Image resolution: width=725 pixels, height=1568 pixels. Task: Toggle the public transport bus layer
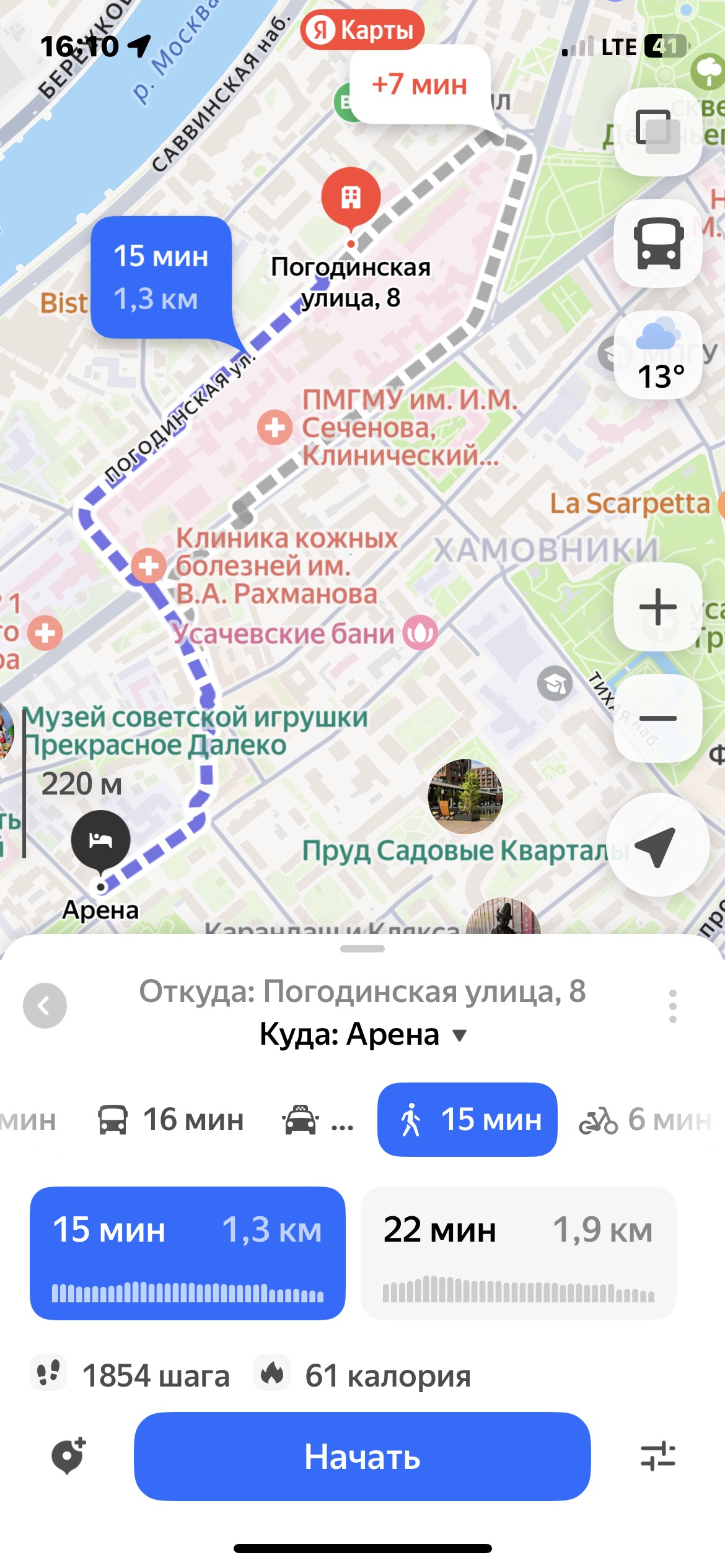pos(657,243)
